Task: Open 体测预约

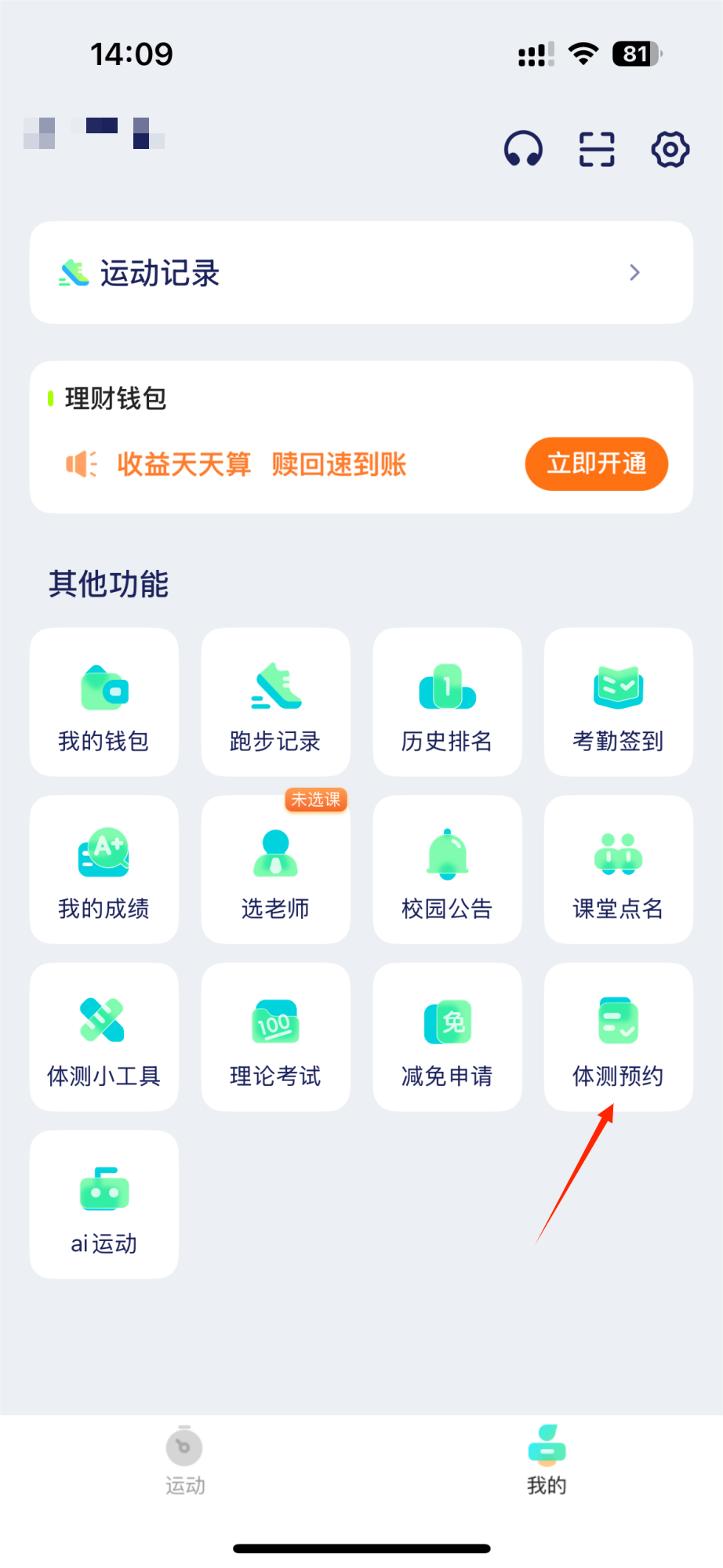Action: click(x=619, y=1037)
